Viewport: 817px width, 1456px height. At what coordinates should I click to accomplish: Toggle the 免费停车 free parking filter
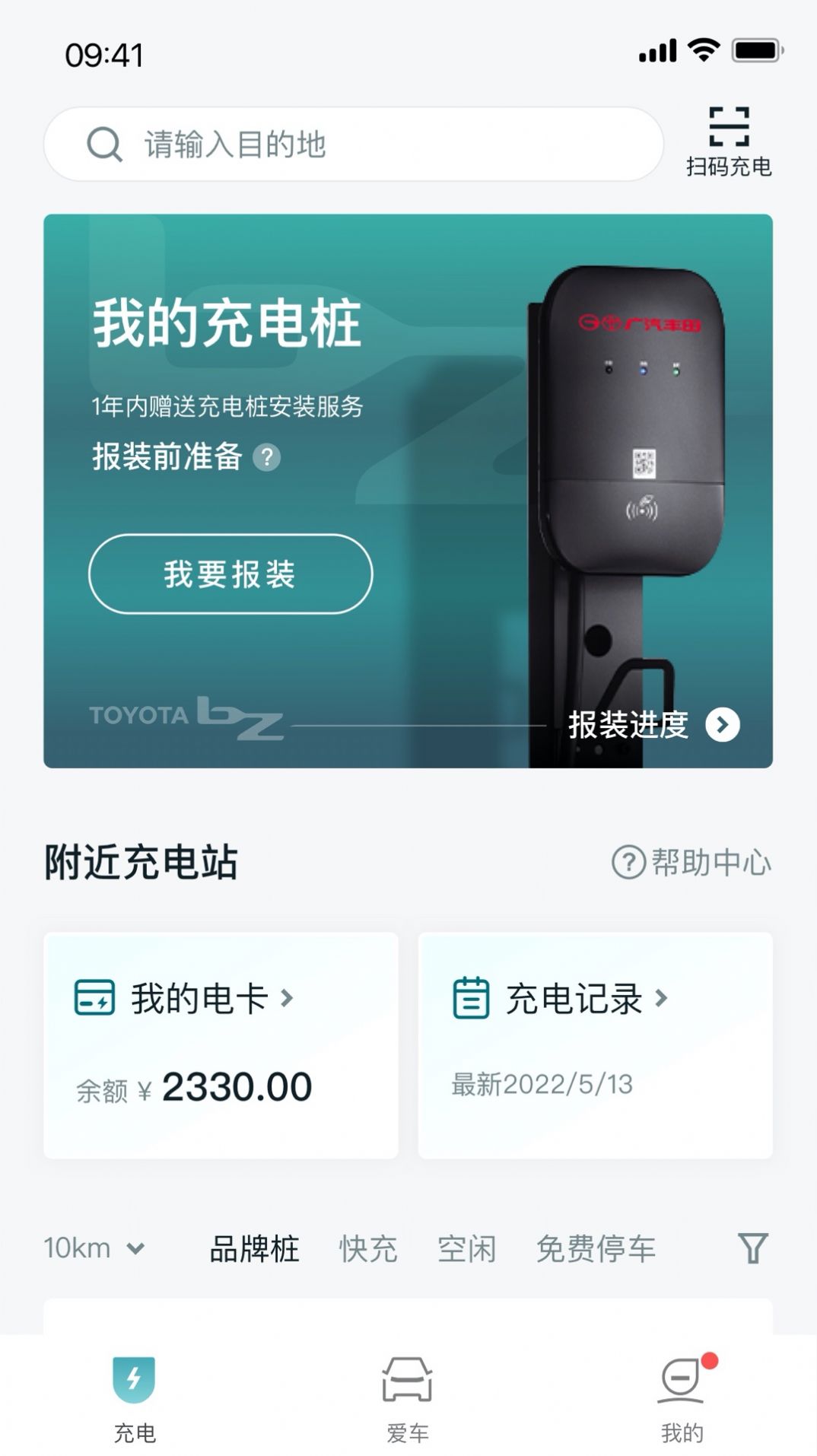point(598,1247)
